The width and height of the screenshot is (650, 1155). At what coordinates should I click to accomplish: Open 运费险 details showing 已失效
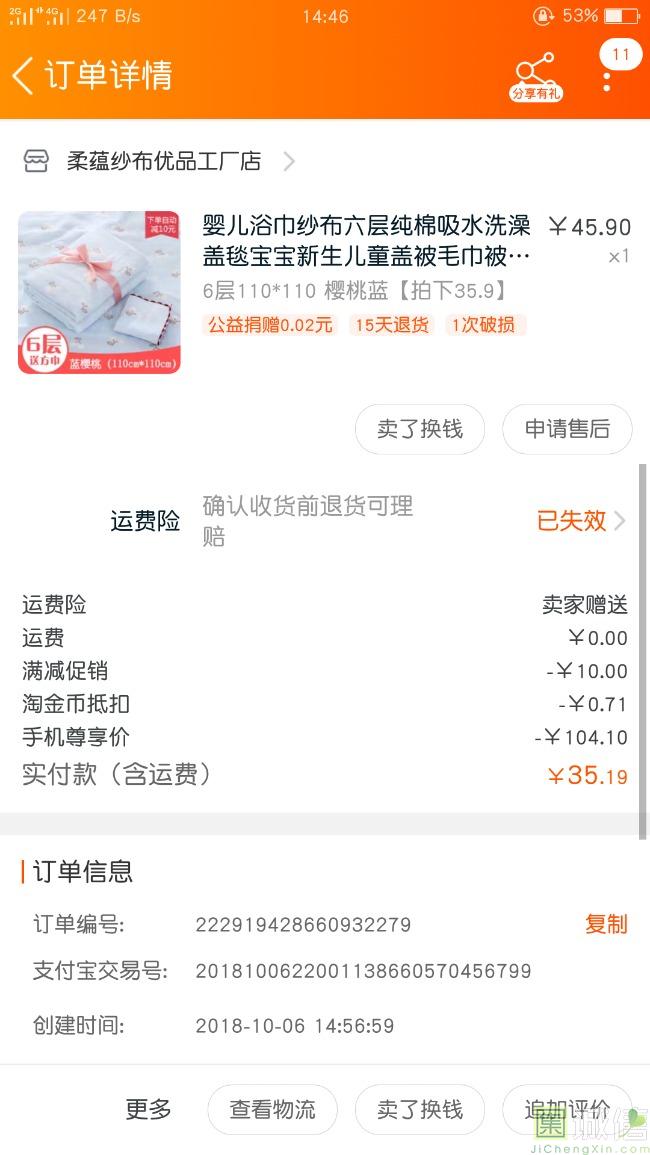(x=580, y=521)
